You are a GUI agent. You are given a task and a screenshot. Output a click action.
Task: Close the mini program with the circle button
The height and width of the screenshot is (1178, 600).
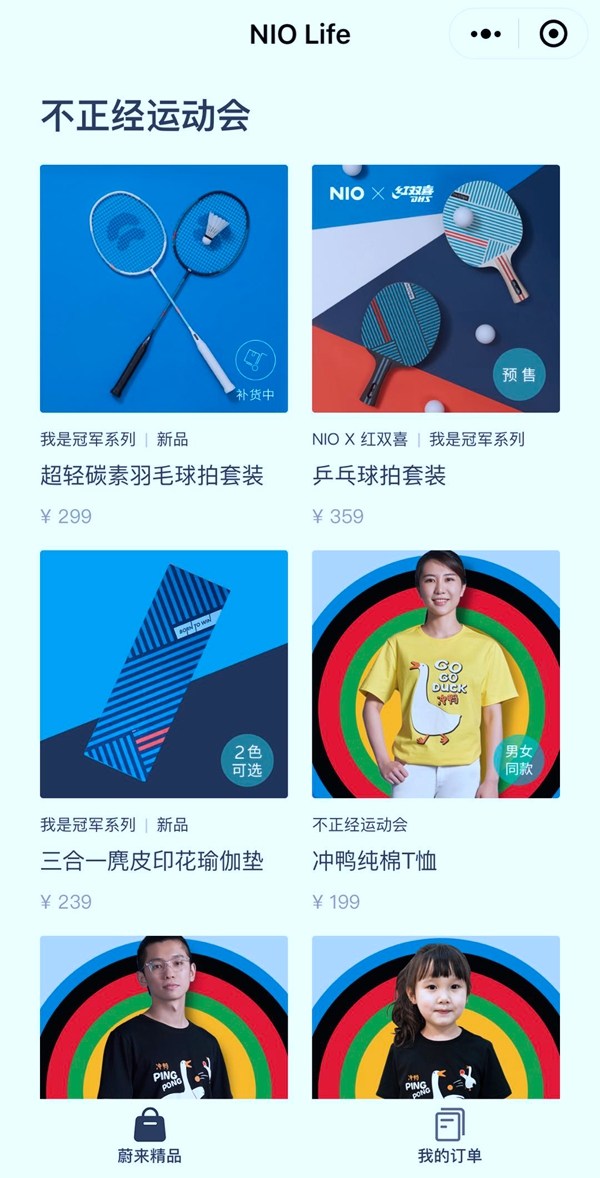pyautogui.click(x=553, y=34)
